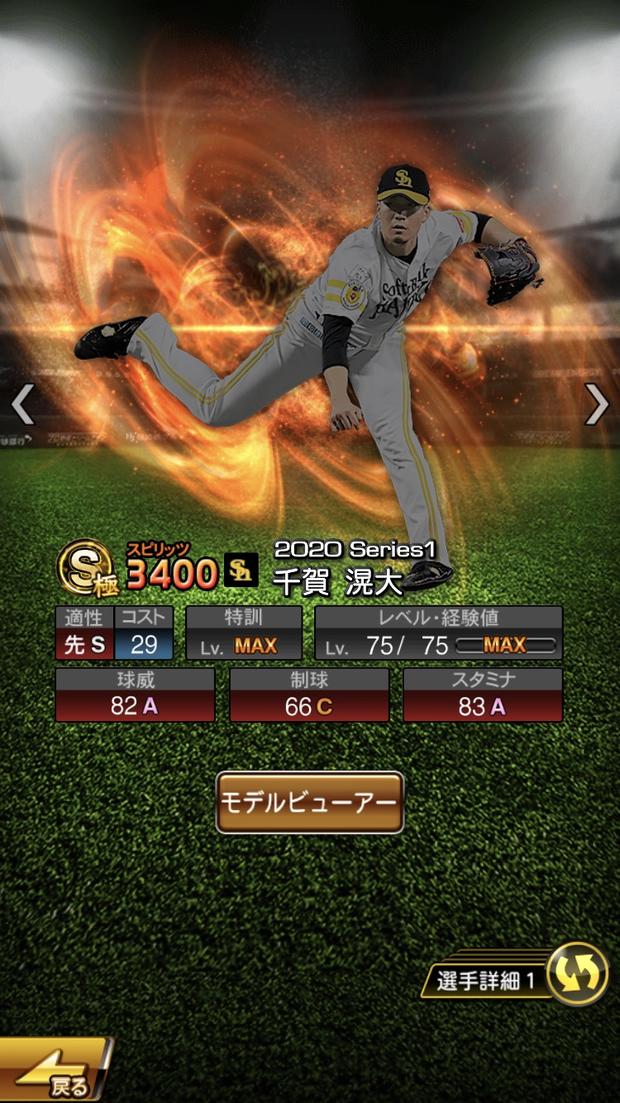The image size is (620, 1103).
Task: Open the モデルビューアー model viewer
Action: click(310, 802)
